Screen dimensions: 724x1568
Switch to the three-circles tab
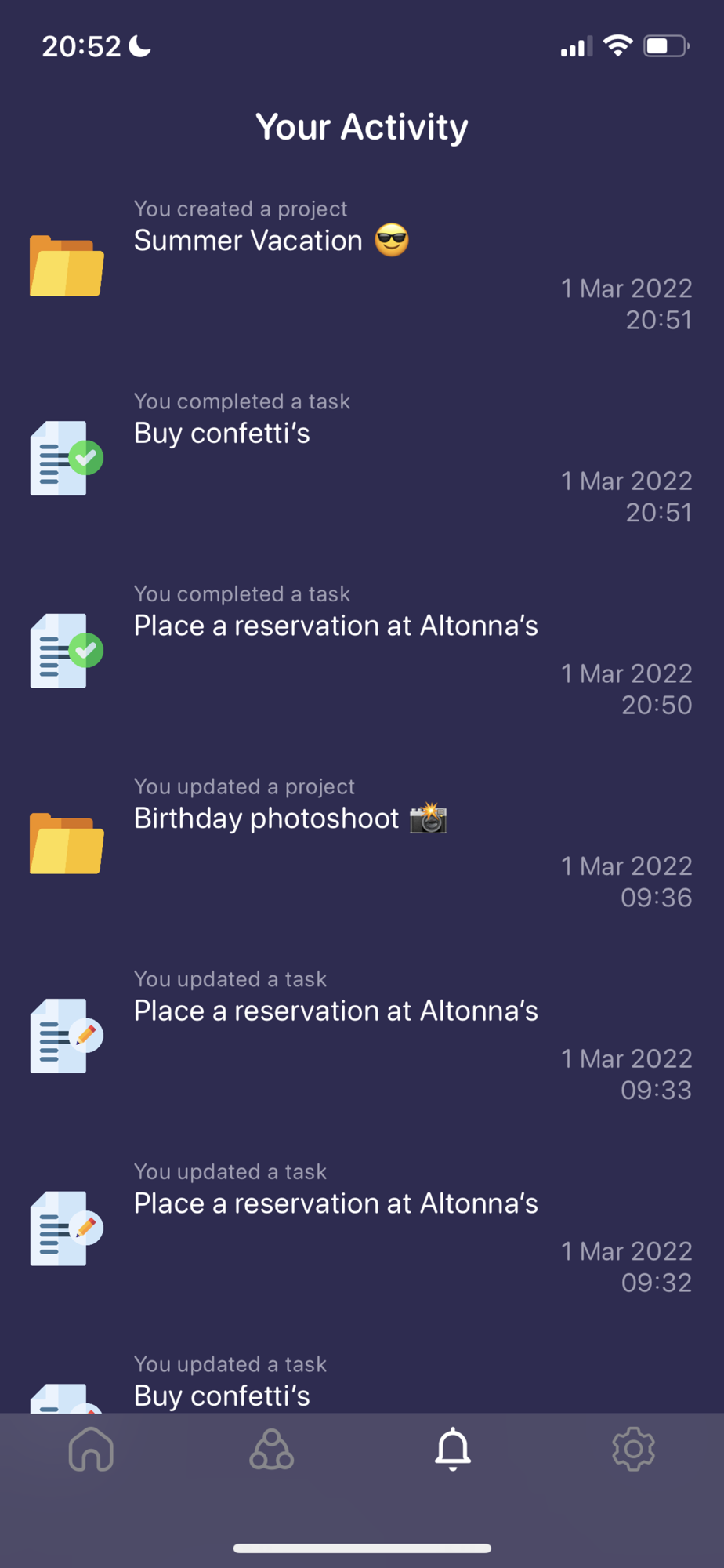(x=271, y=1449)
